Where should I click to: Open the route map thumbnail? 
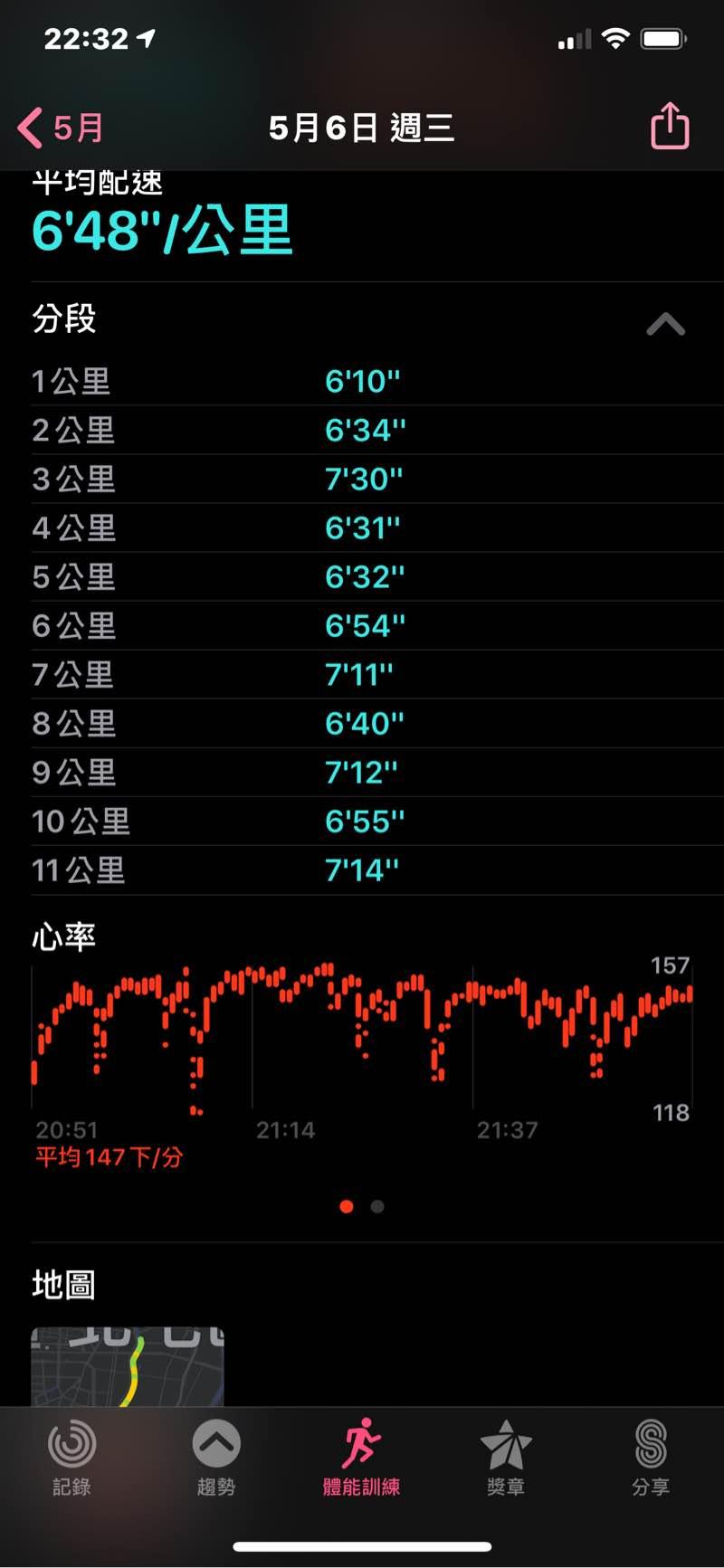(128, 1366)
